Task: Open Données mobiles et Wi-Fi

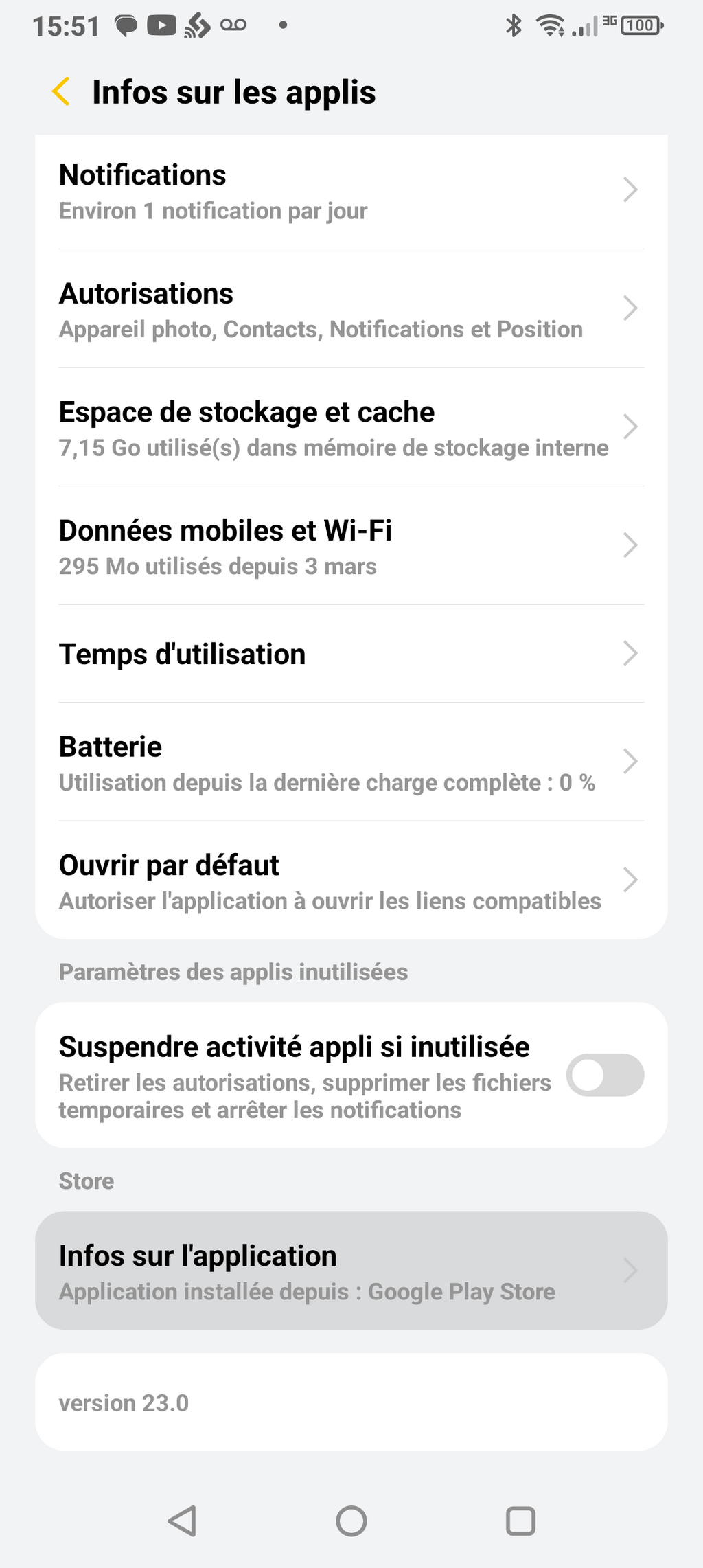Action: point(351,546)
